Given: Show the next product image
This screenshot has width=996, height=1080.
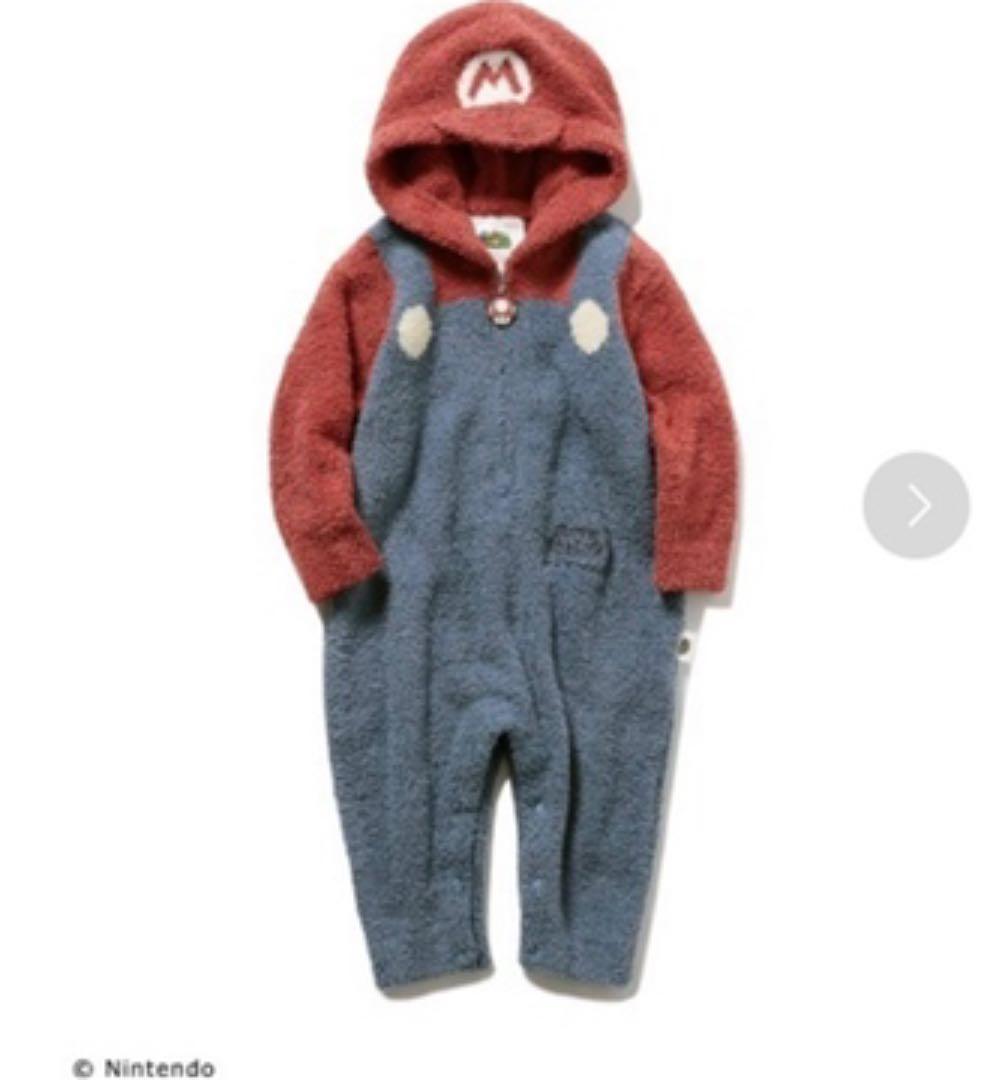Looking at the screenshot, I should click(x=915, y=505).
